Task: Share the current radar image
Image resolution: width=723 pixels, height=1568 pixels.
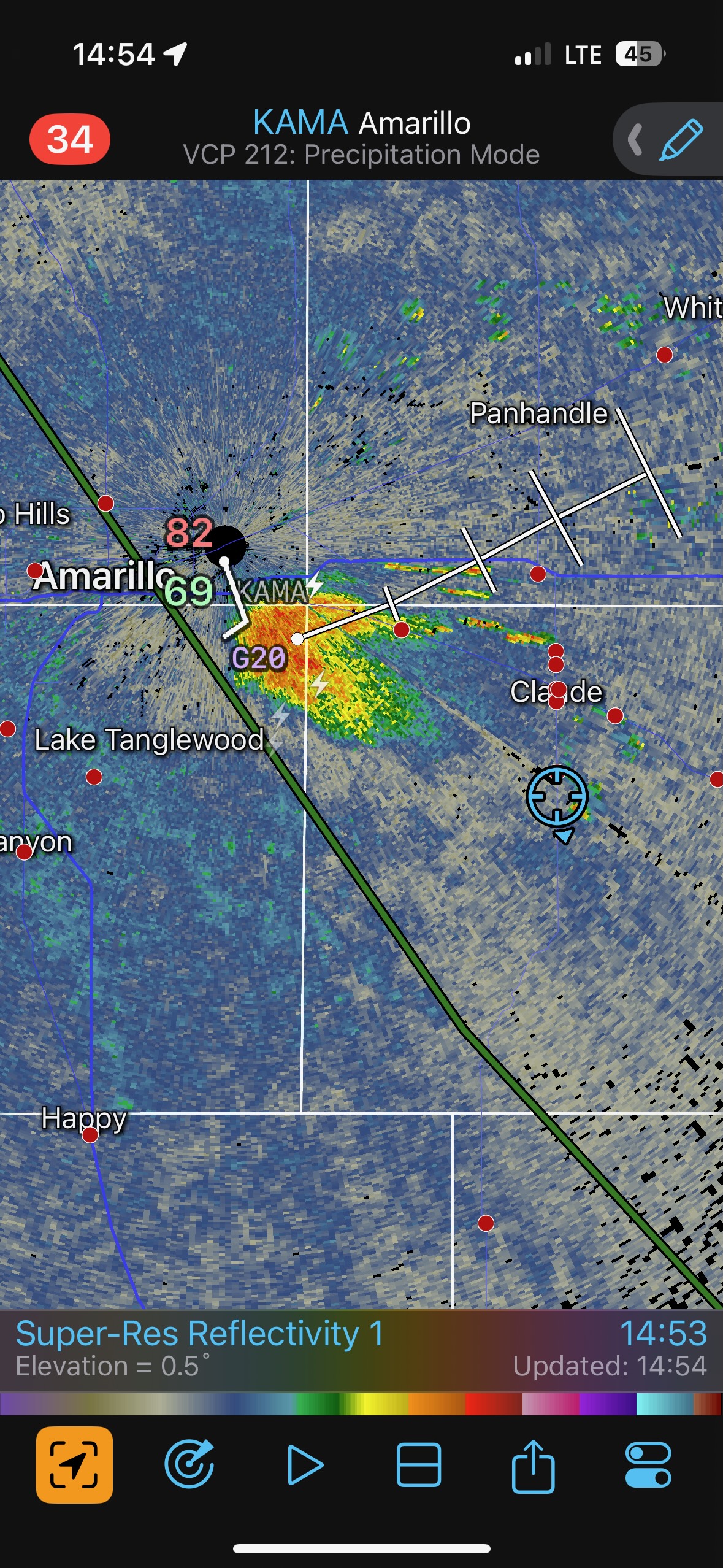Action: point(533,1464)
